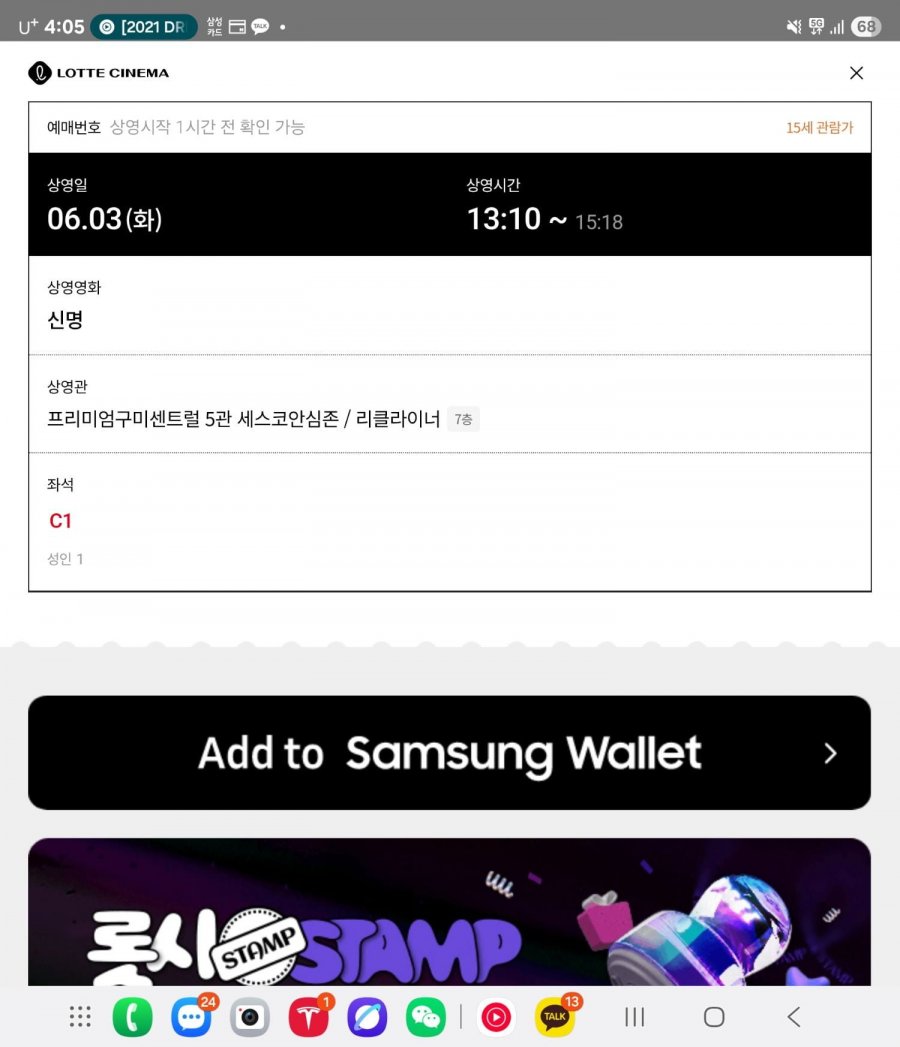Image resolution: width=900 pixels, height=1047 pixels.
Task: Launch the Phone app from taskbar
Action: (x=132, y=1017)
